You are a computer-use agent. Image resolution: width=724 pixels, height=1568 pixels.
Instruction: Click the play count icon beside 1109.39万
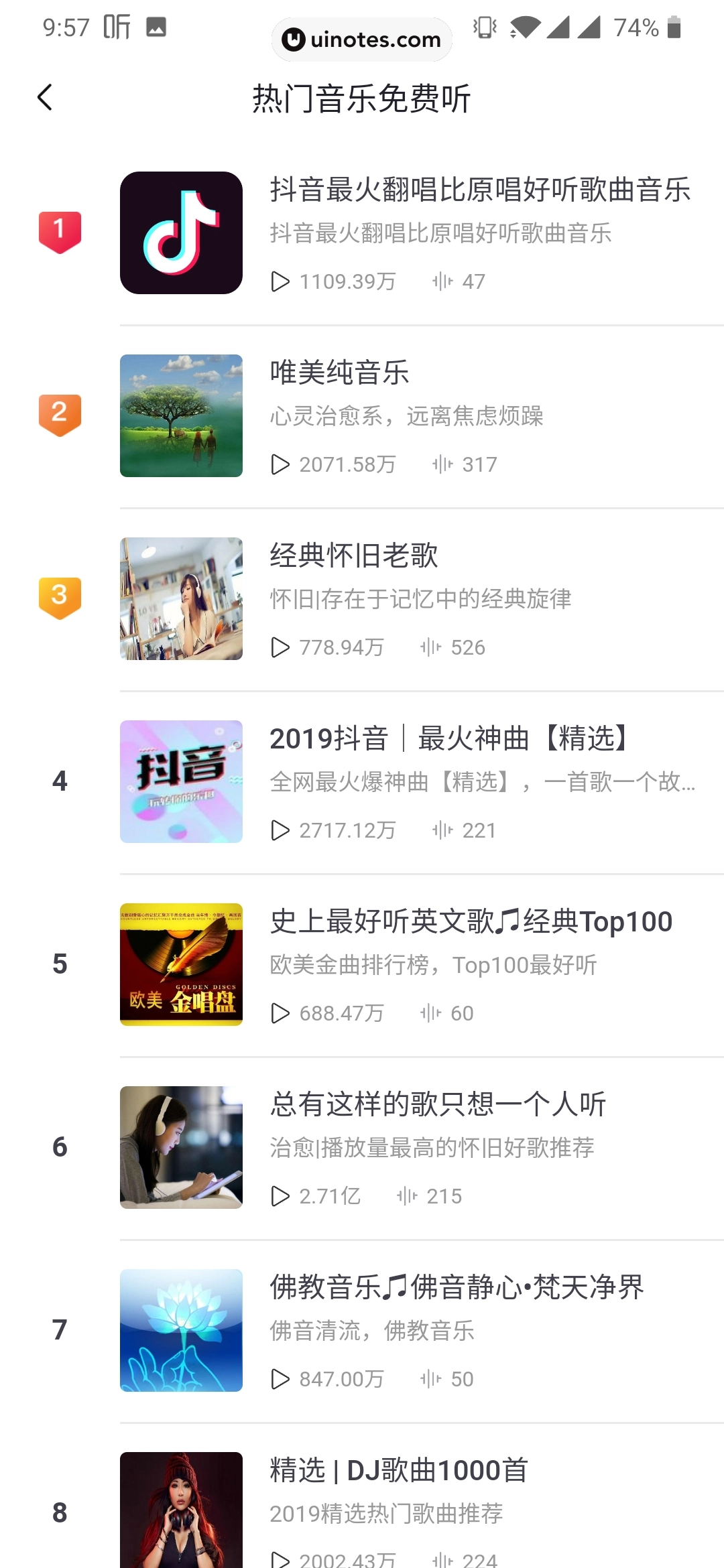tap(279, 281)
